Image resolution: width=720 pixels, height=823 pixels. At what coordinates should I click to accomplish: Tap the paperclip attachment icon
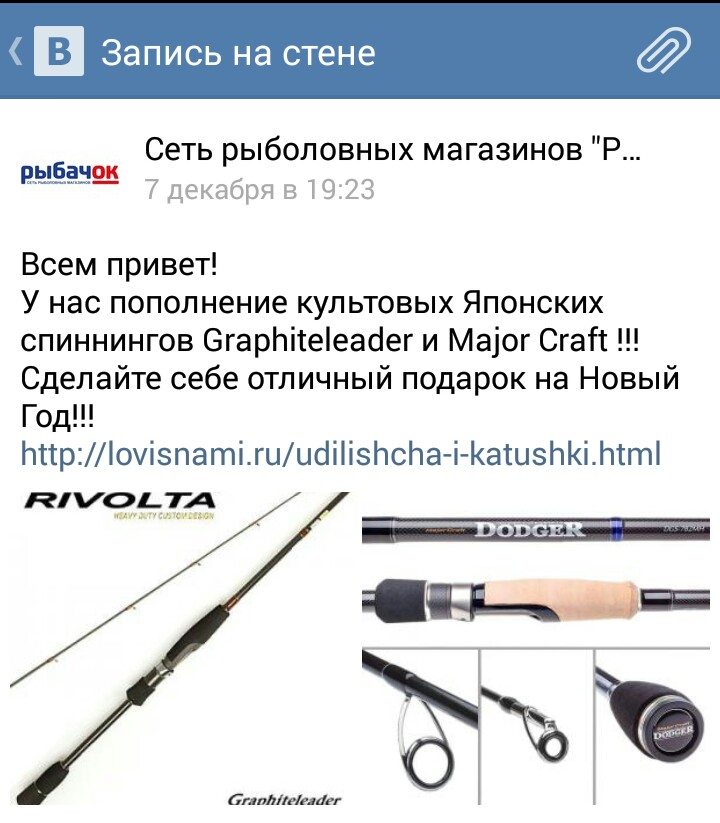664,52
